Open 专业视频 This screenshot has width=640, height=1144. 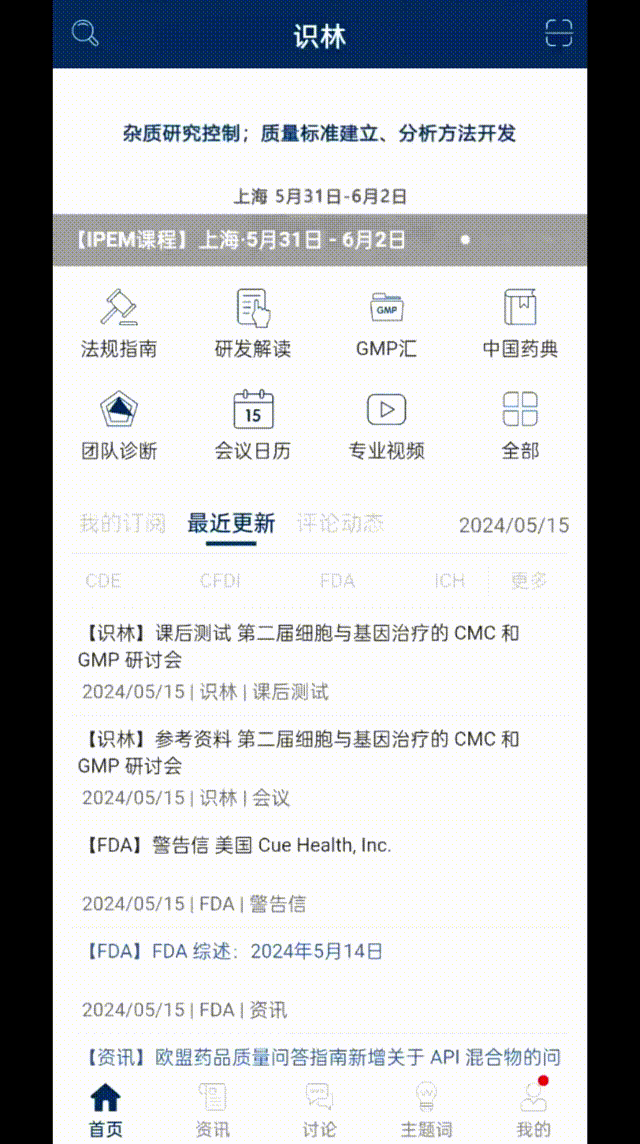386,425
